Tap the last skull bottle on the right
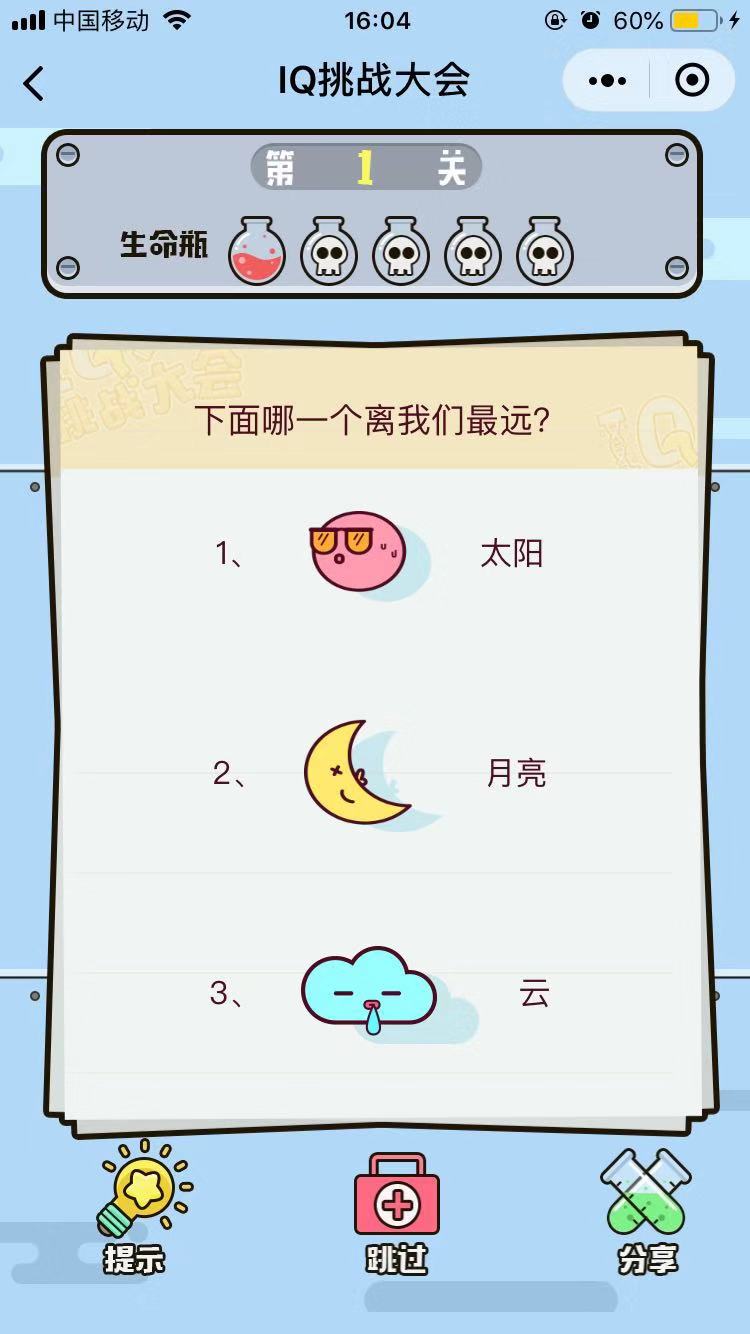Screen dimensions: 750x1334 point(546,253)
